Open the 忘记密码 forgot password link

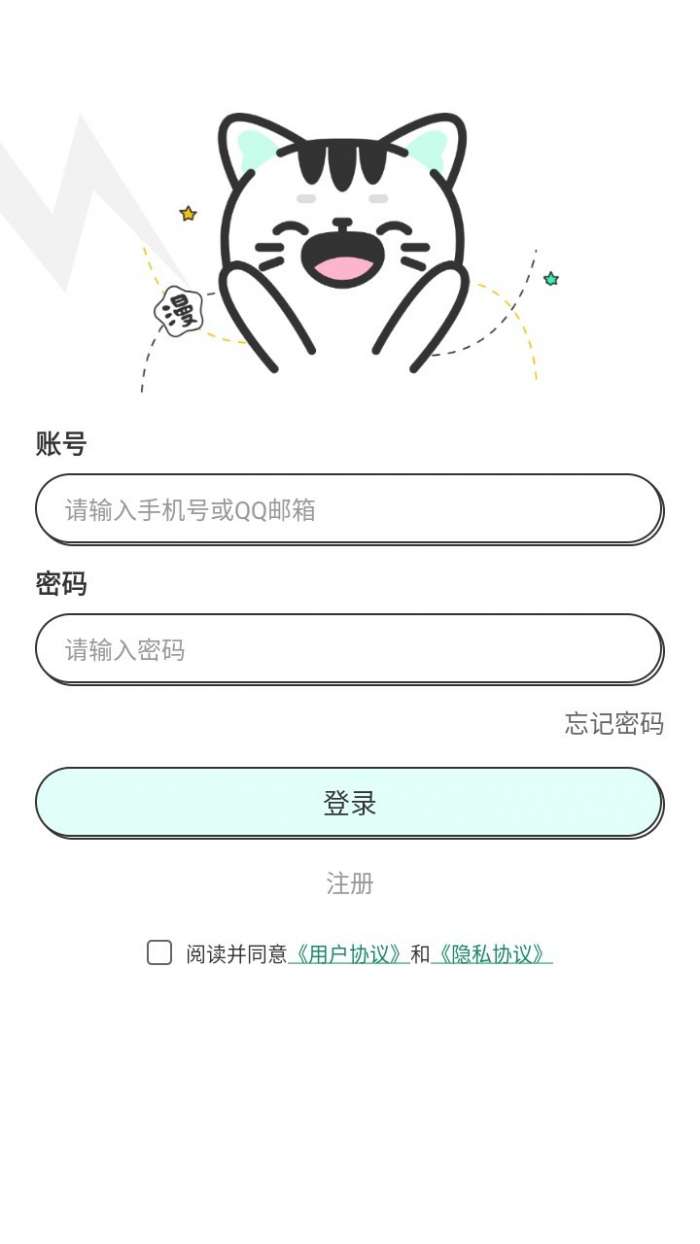click(614, 724)
